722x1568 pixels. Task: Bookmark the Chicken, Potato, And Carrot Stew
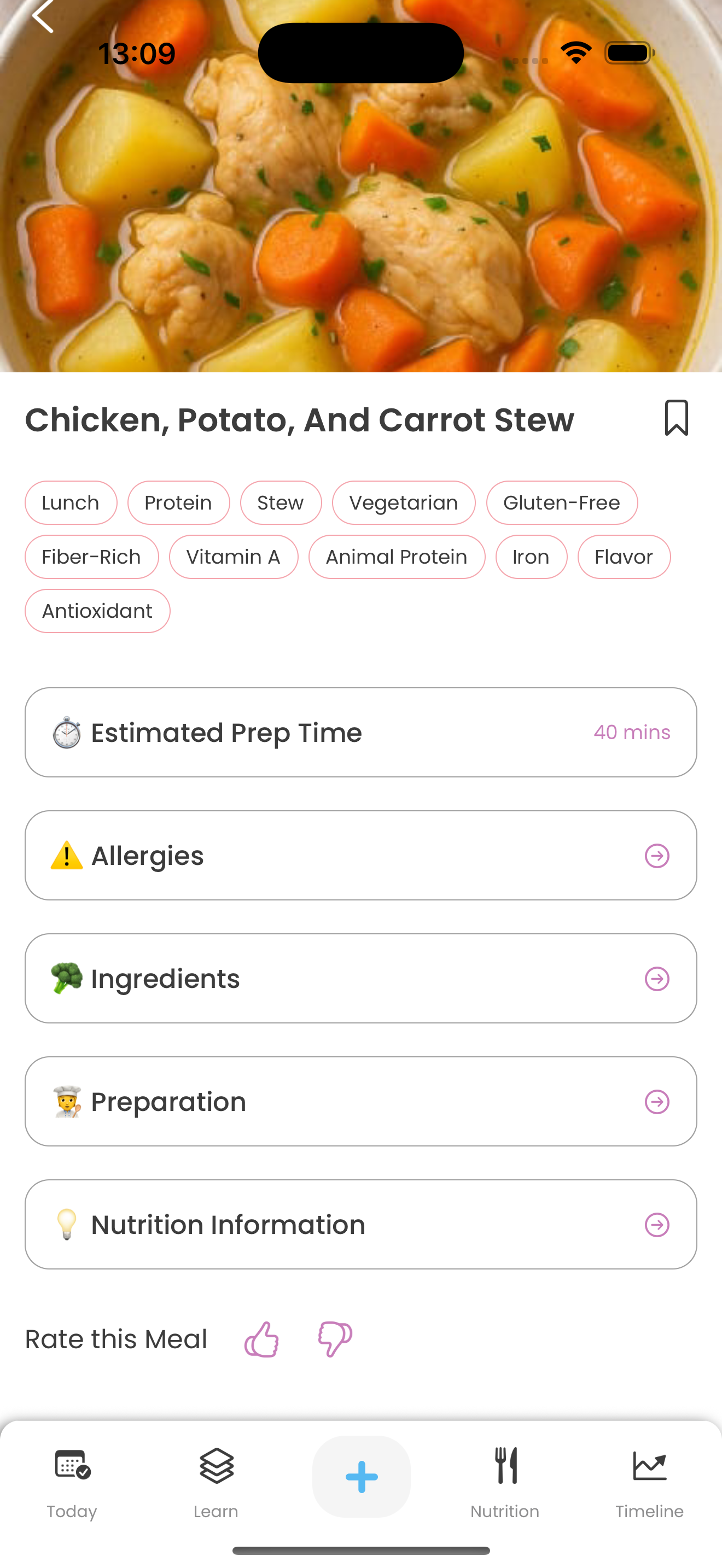point(676,418)
